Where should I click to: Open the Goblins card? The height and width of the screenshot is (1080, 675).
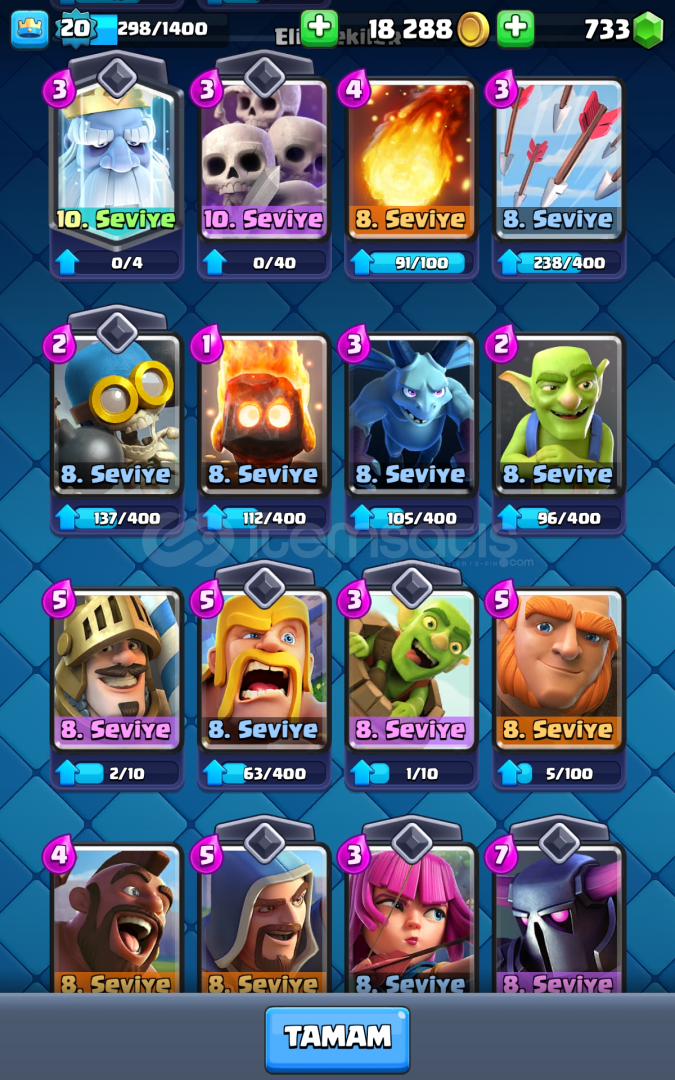pos(558,415)
